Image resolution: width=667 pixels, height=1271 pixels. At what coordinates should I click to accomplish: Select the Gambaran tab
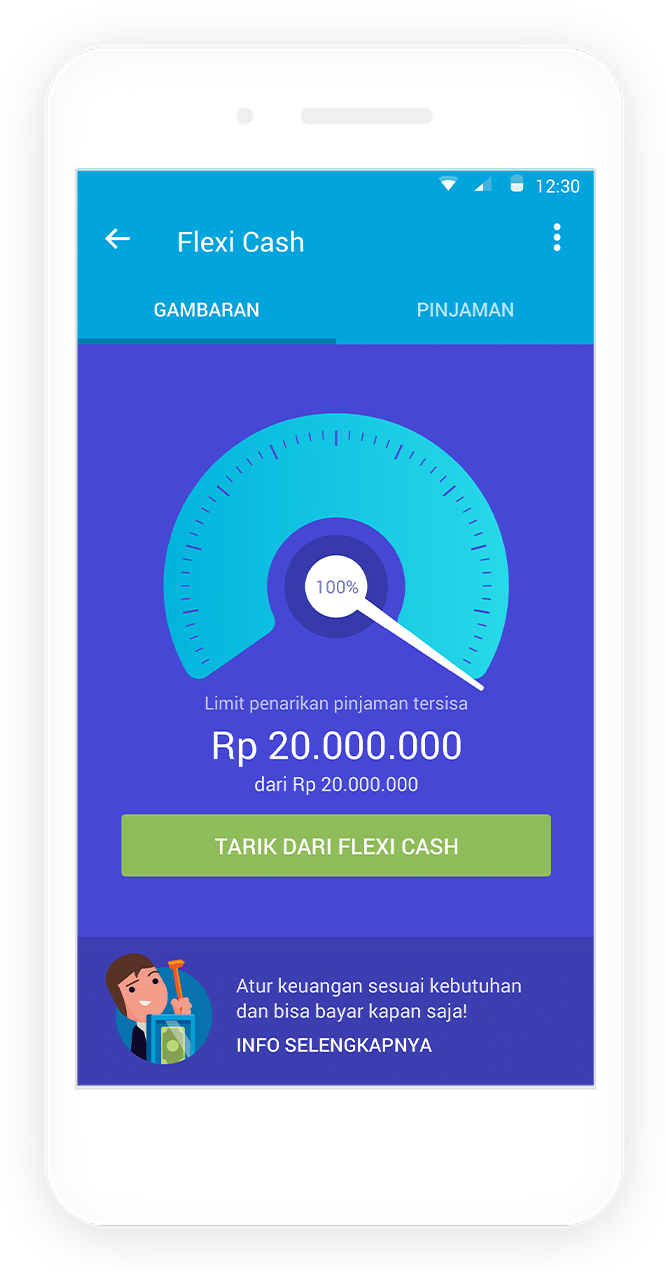[207, 310]
